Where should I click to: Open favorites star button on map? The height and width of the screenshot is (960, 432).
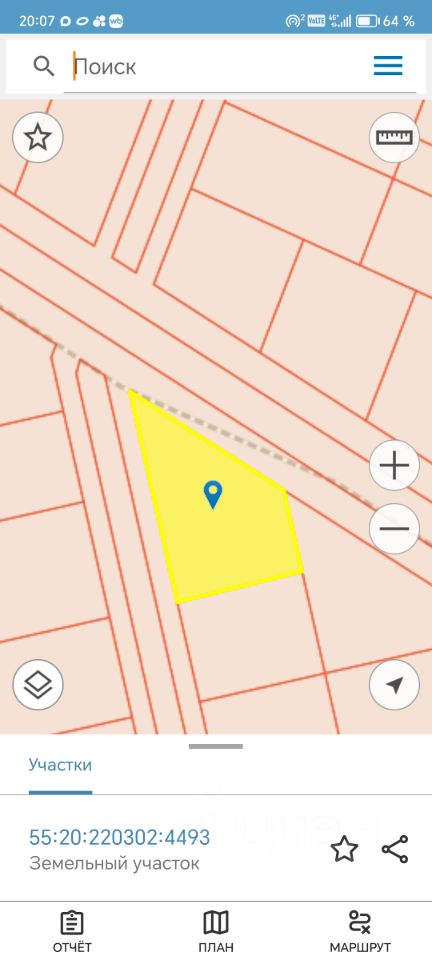[38, 137]
